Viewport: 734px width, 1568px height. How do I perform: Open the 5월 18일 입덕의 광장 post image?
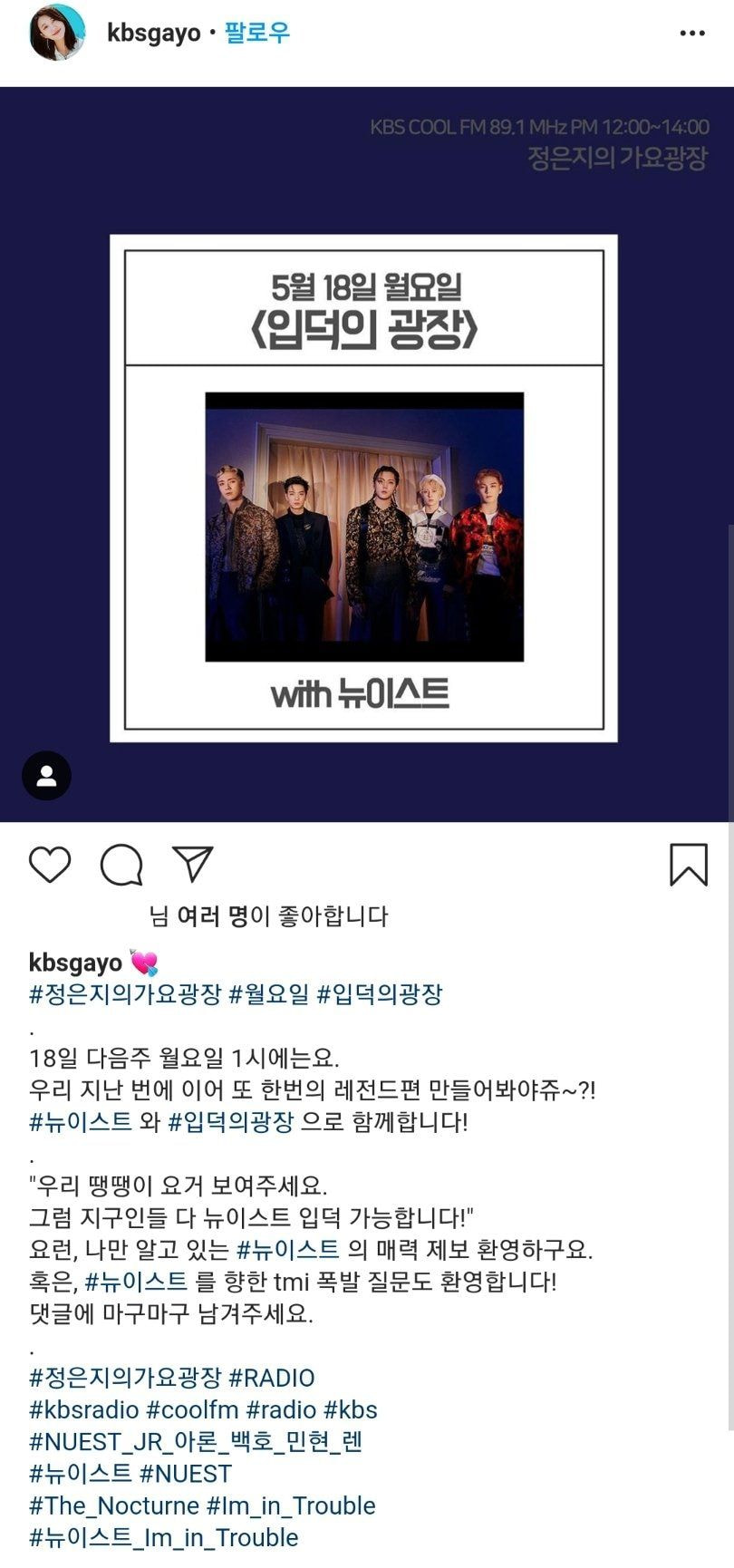363,489
